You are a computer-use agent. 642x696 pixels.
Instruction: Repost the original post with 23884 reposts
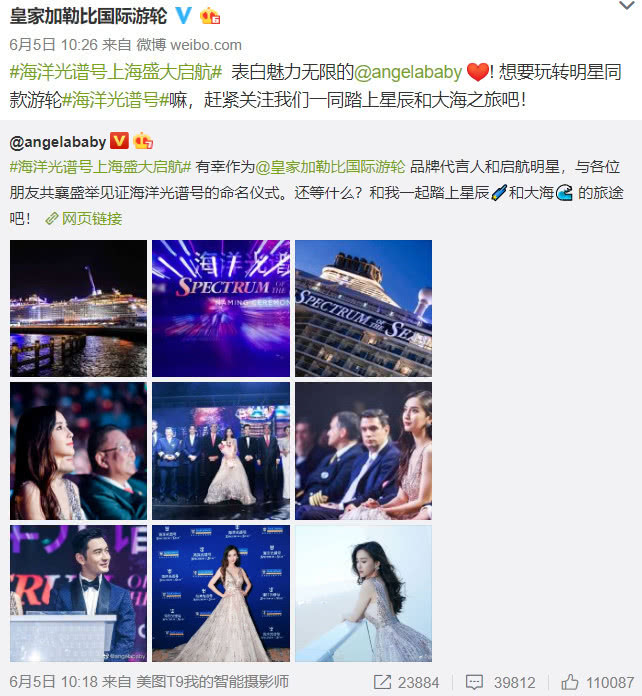(406, 682)
